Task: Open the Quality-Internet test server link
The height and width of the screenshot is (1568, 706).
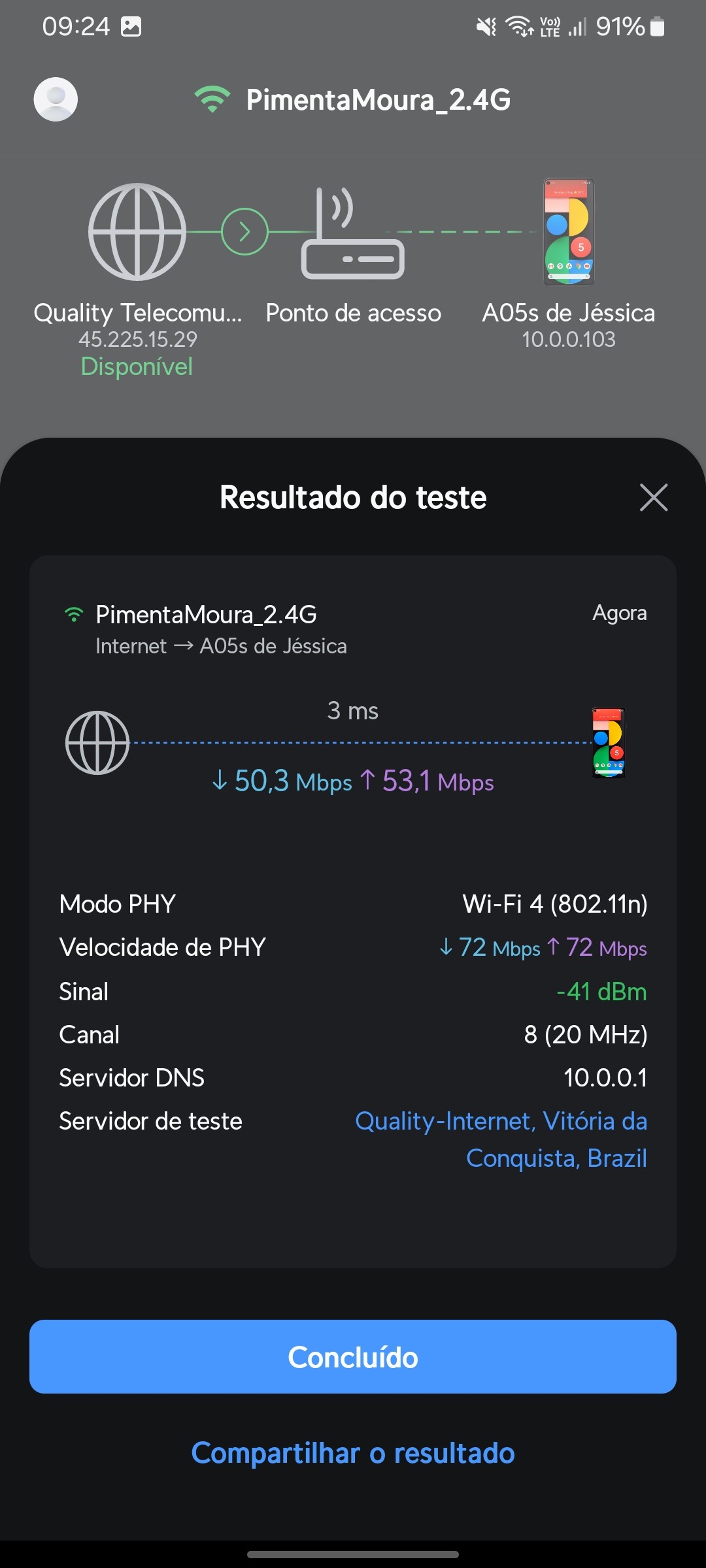Action: pyautogui.click(x=501, y=1139)
